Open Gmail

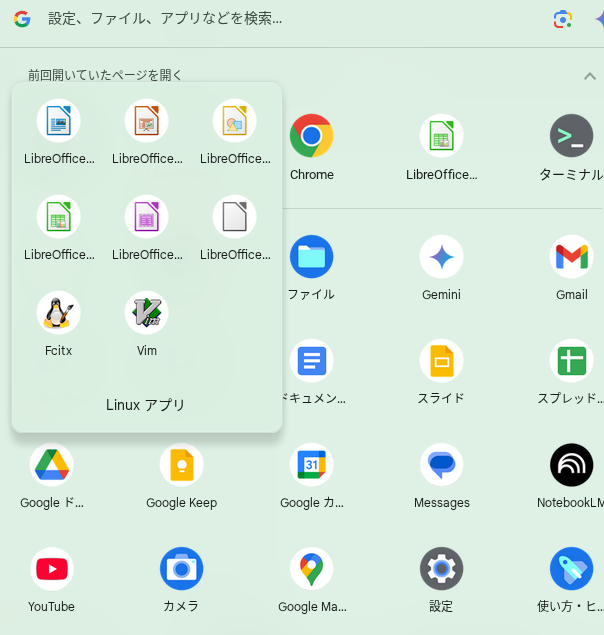pos(571,257)
